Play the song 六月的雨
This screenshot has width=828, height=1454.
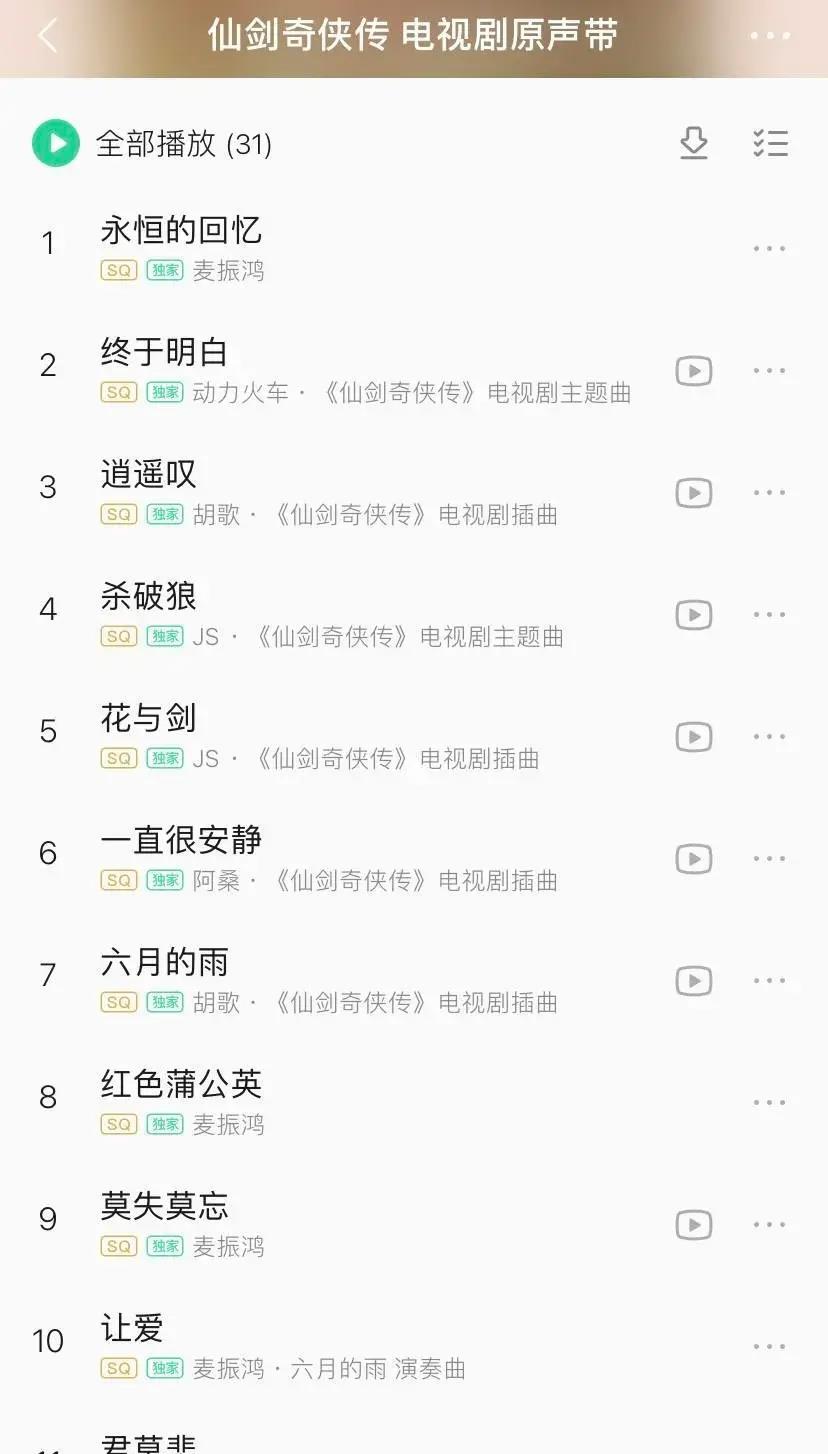165,963
